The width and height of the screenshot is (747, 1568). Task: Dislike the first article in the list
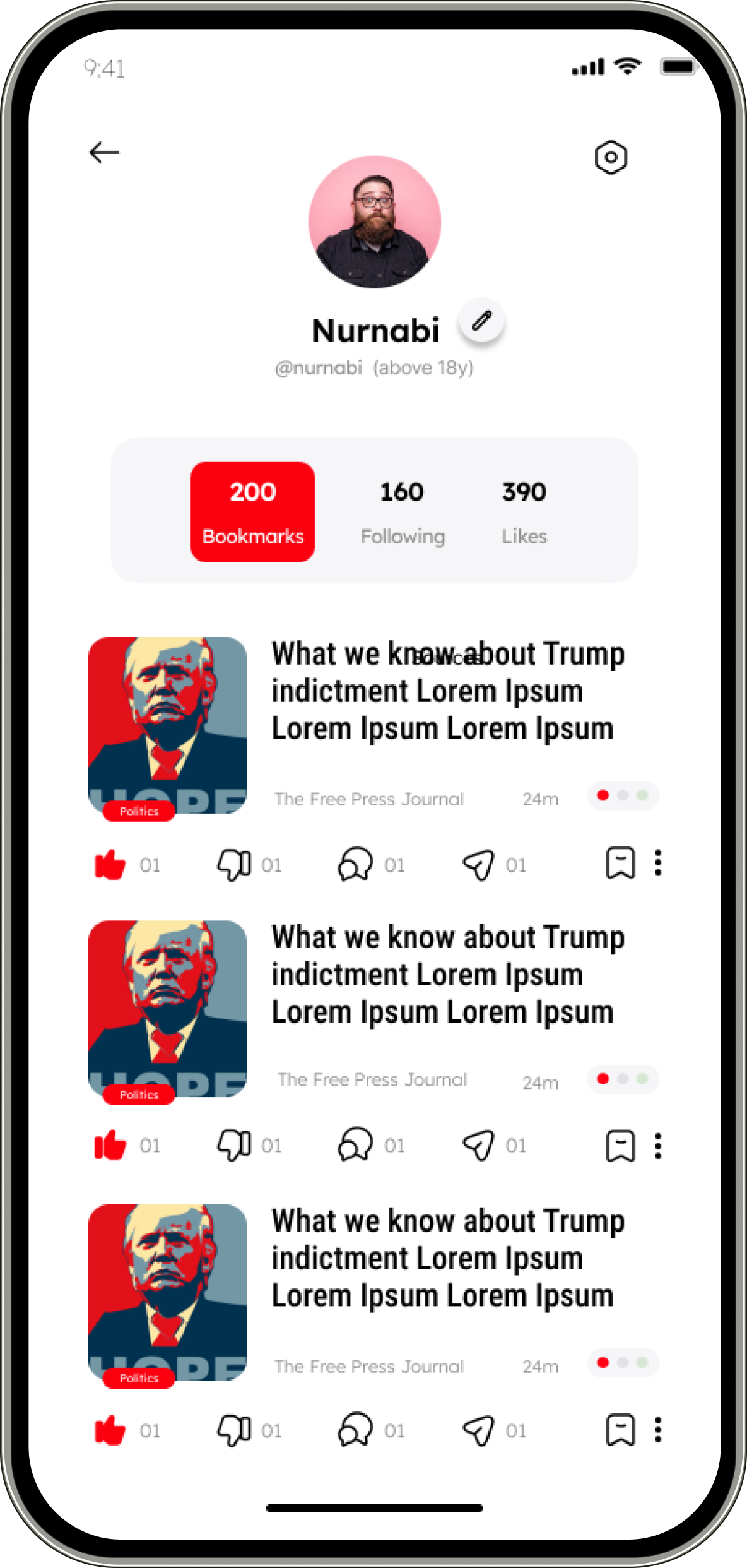(x=234, y=864)
